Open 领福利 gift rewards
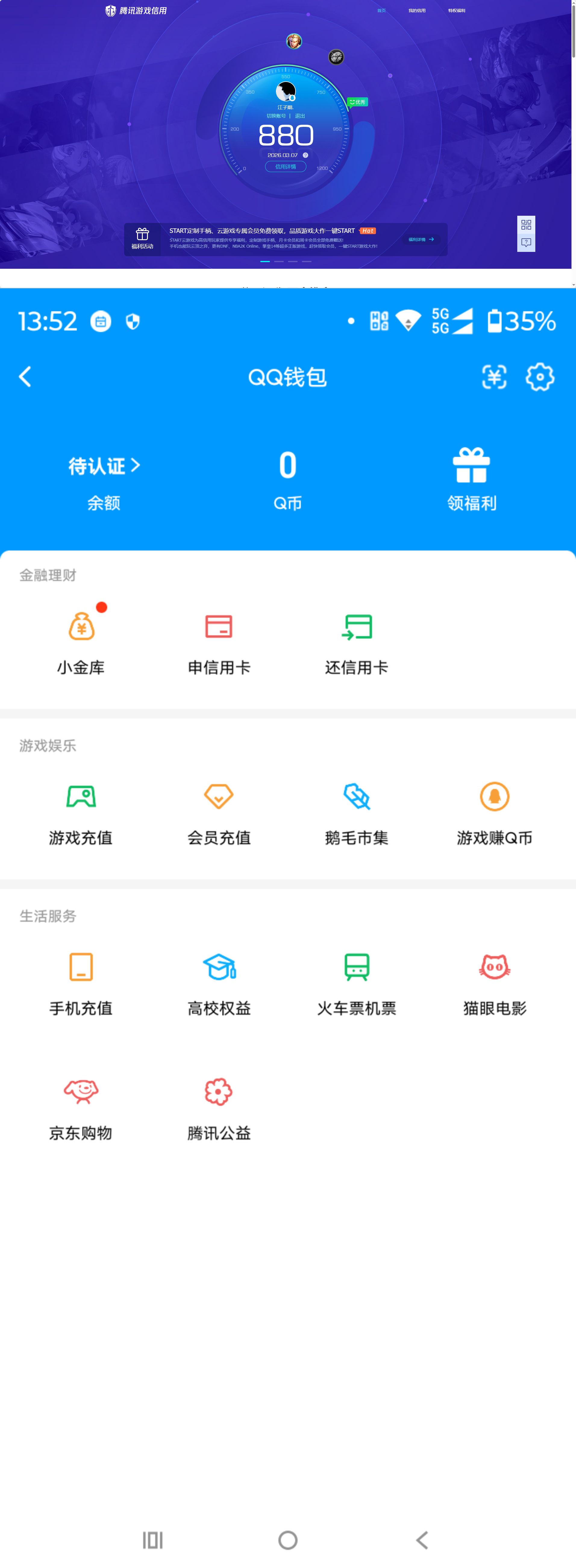Viewport: 576px width, 1568px height. click(x=471, y=478)
